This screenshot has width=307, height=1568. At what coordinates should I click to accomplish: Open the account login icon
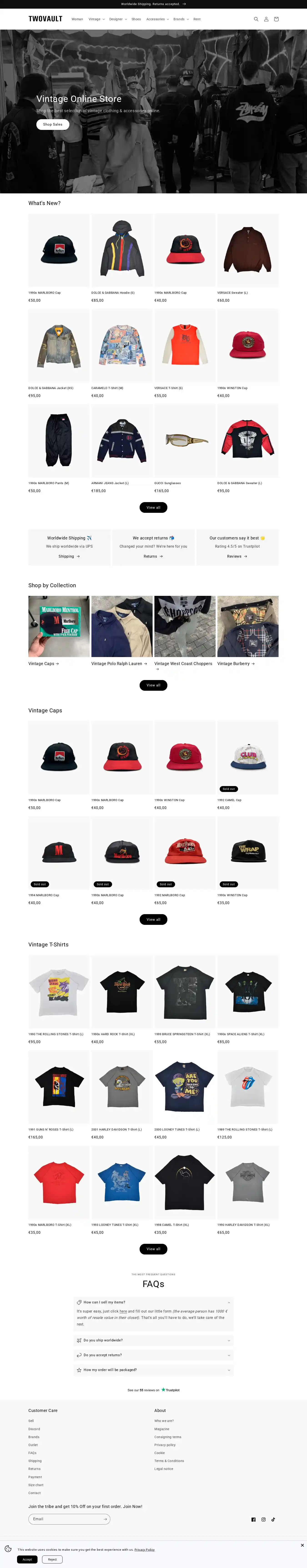[266, 19]
